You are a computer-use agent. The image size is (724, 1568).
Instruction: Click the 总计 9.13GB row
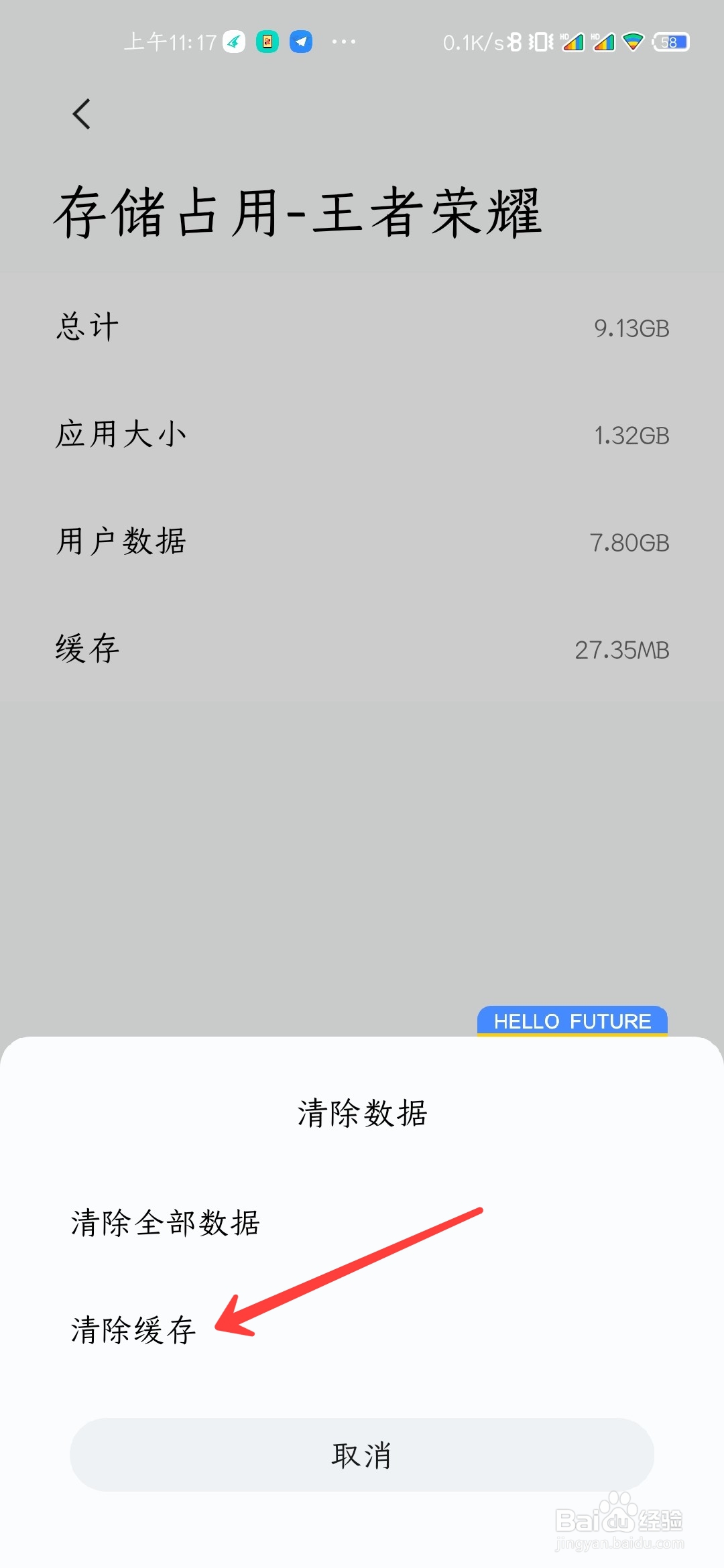point(362,327)
